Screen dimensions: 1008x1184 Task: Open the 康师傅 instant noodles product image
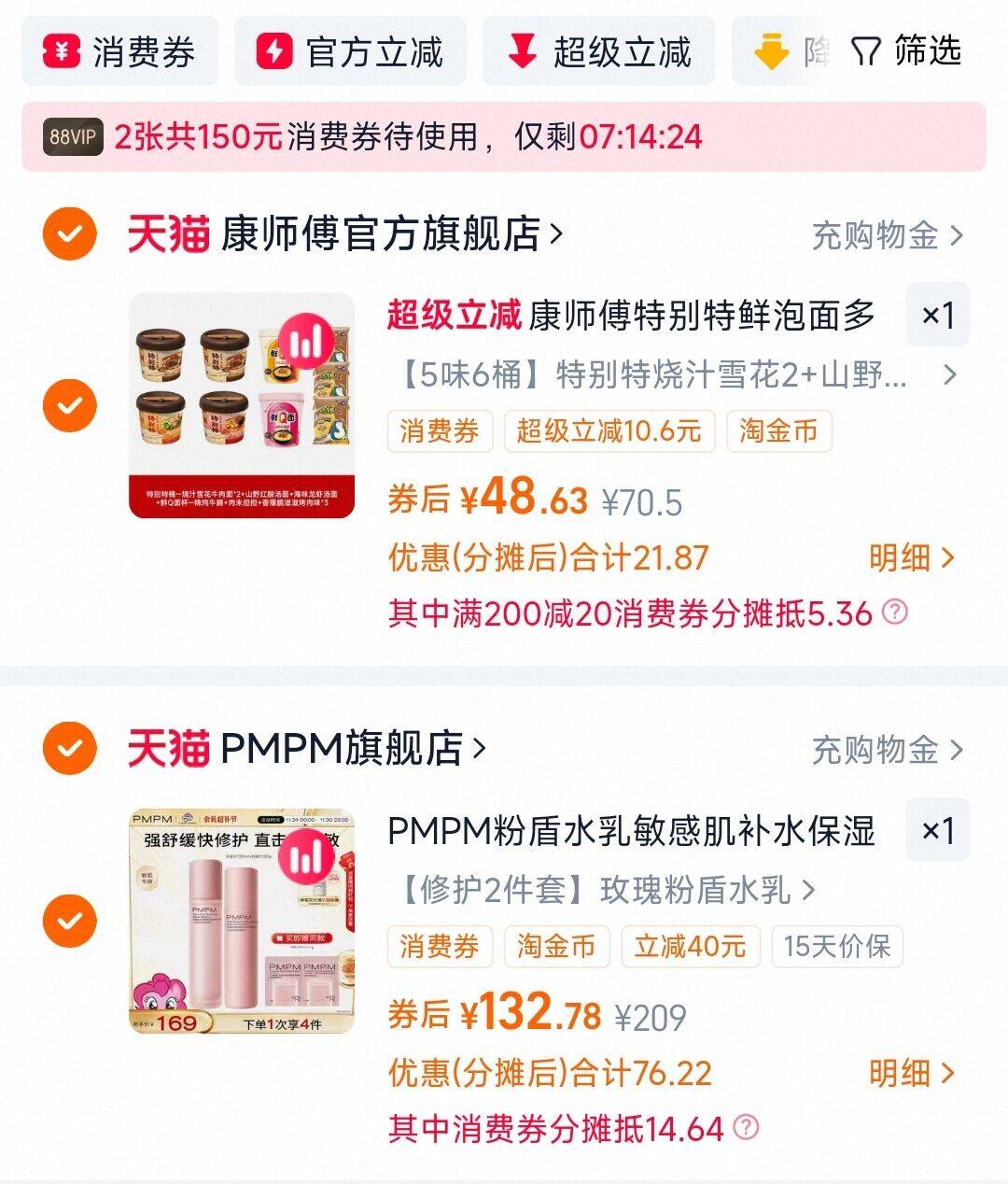point(242,405)
